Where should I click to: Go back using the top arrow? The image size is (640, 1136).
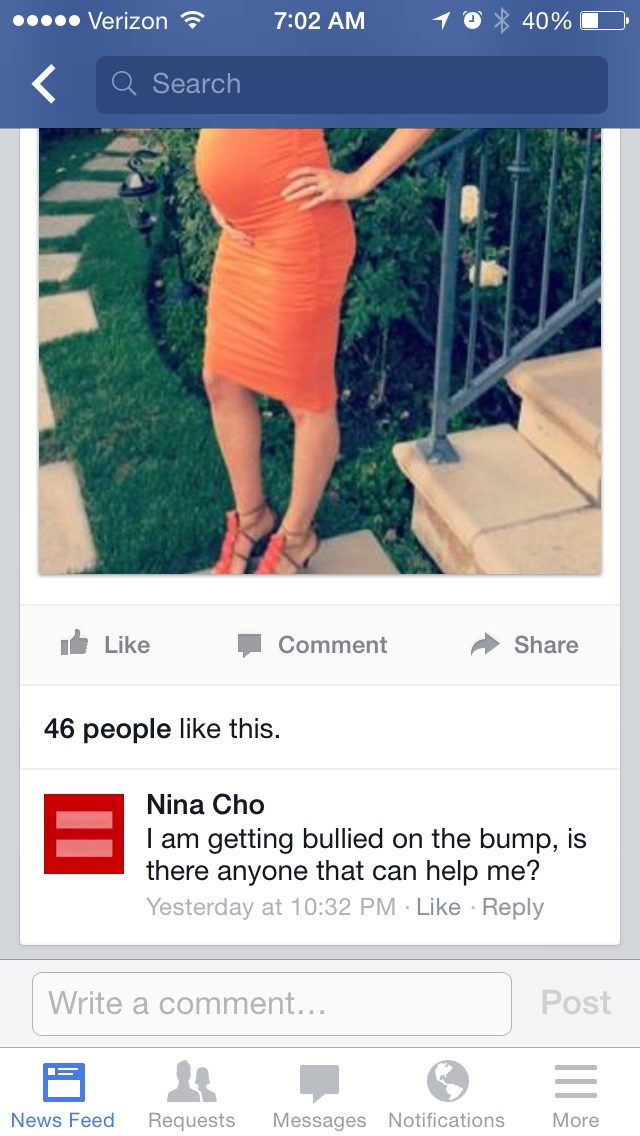[x=44, y=85]
